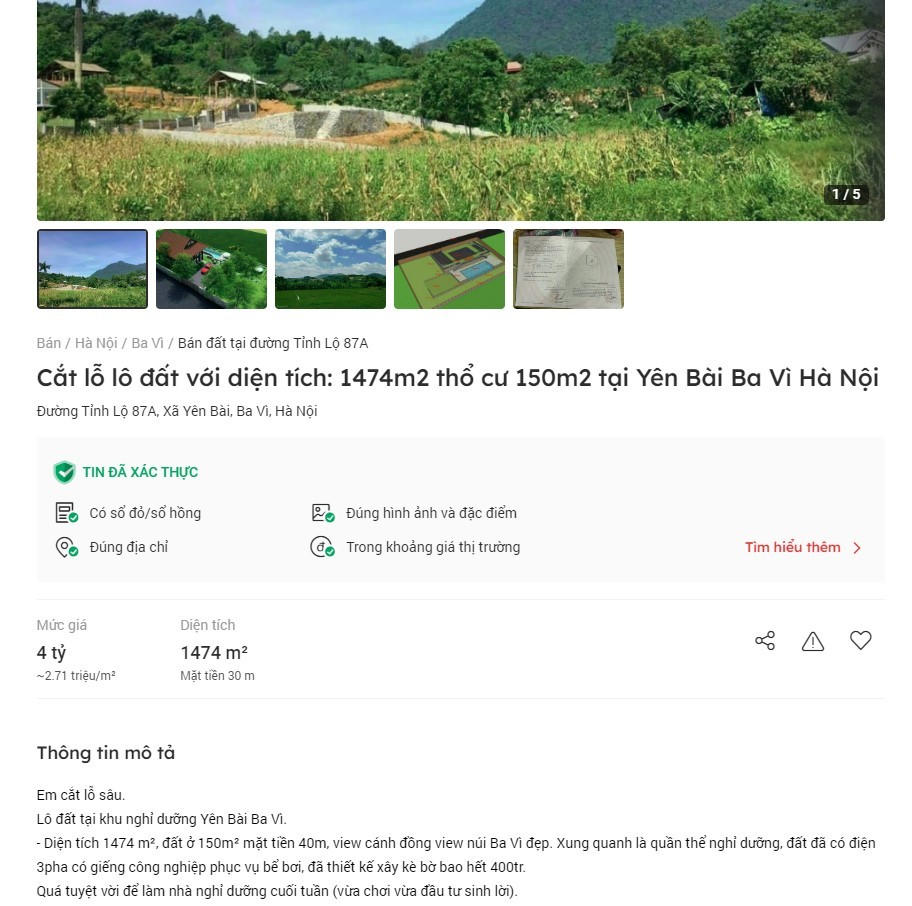Go to the 'Ba Vì' breadcrumb
This screenshot has height=906, width=912.
click(x=147, y=343)
